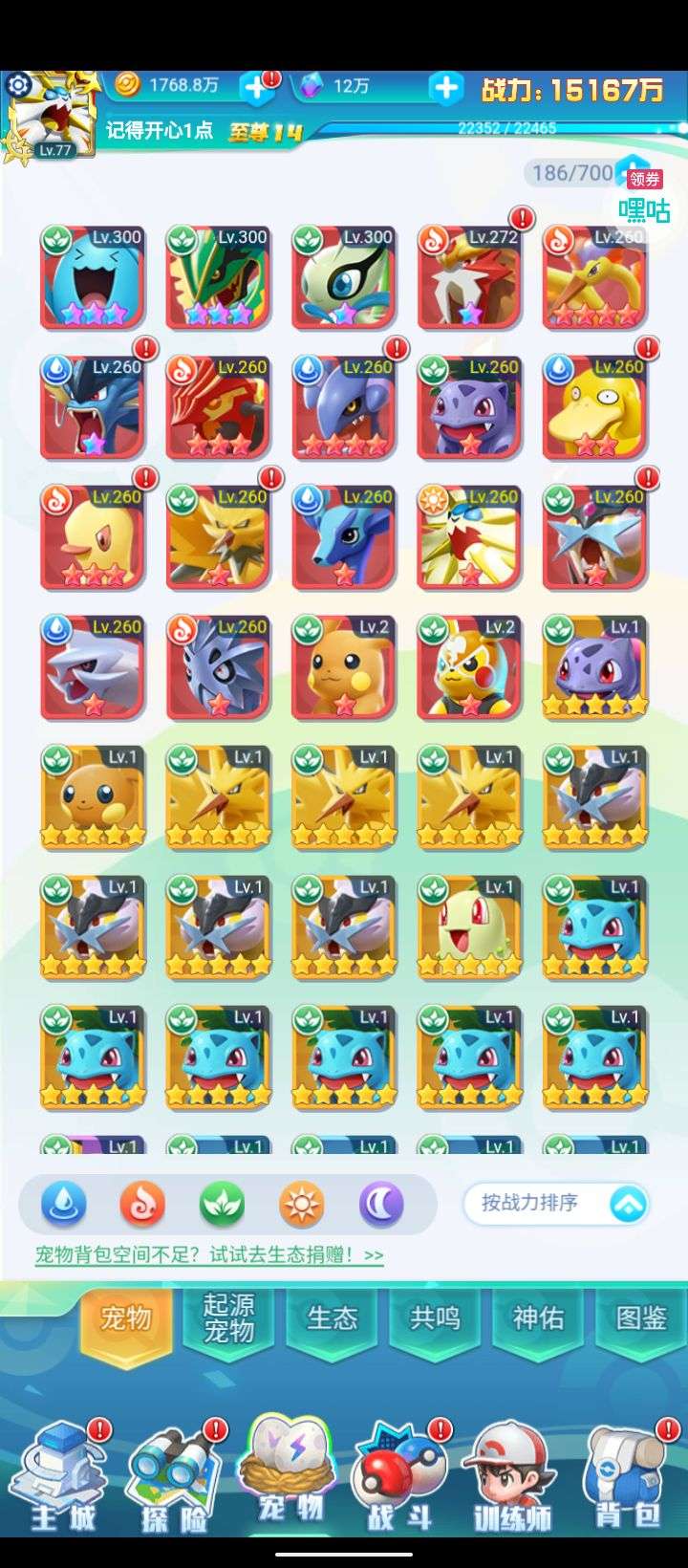
Task: Expand the 按战力排序 sort dropdown
Action: coord(628,1205)
